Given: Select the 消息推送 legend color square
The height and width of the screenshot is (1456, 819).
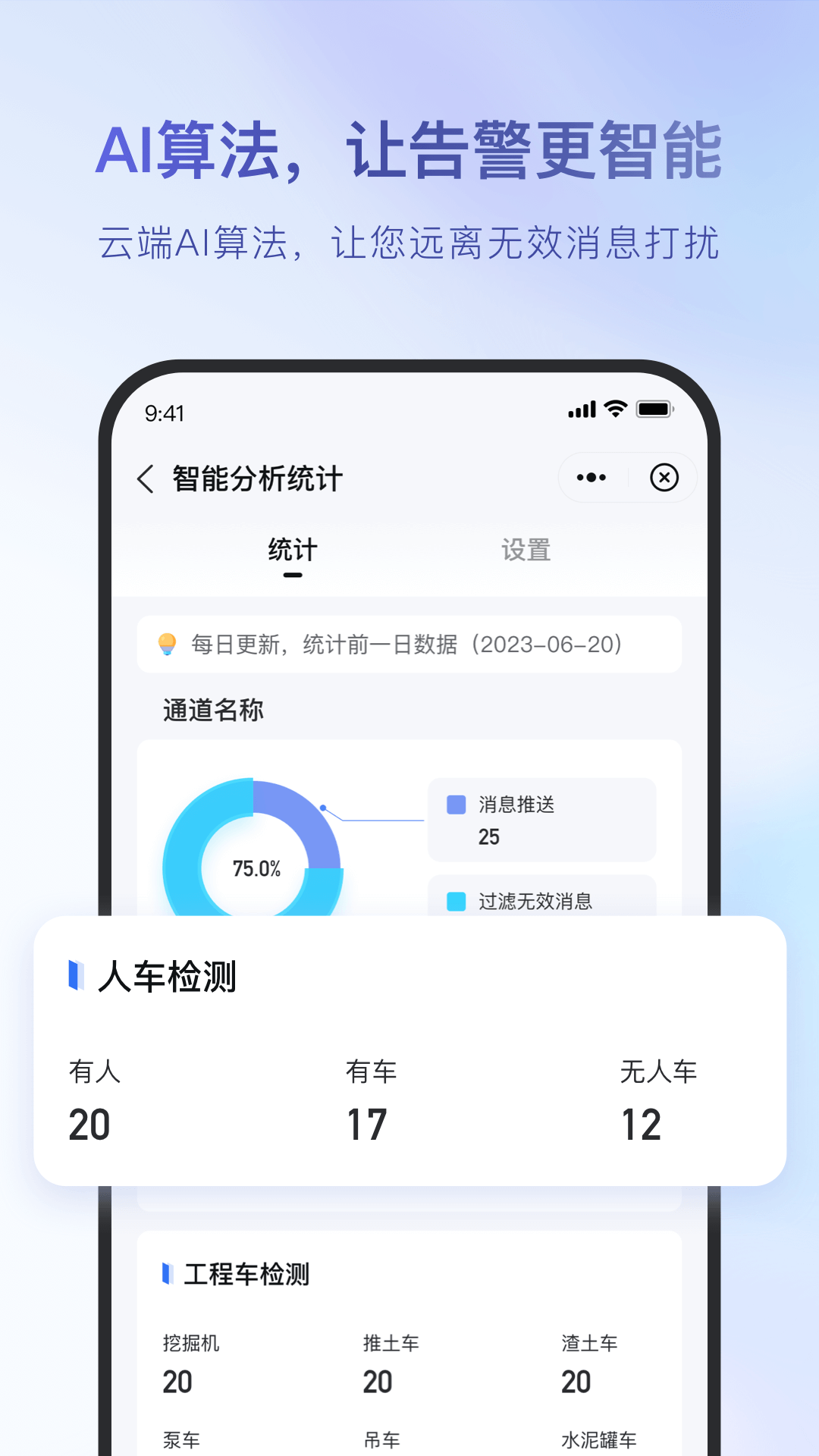Looking at the screenshot, I should (x=455, y=805).
